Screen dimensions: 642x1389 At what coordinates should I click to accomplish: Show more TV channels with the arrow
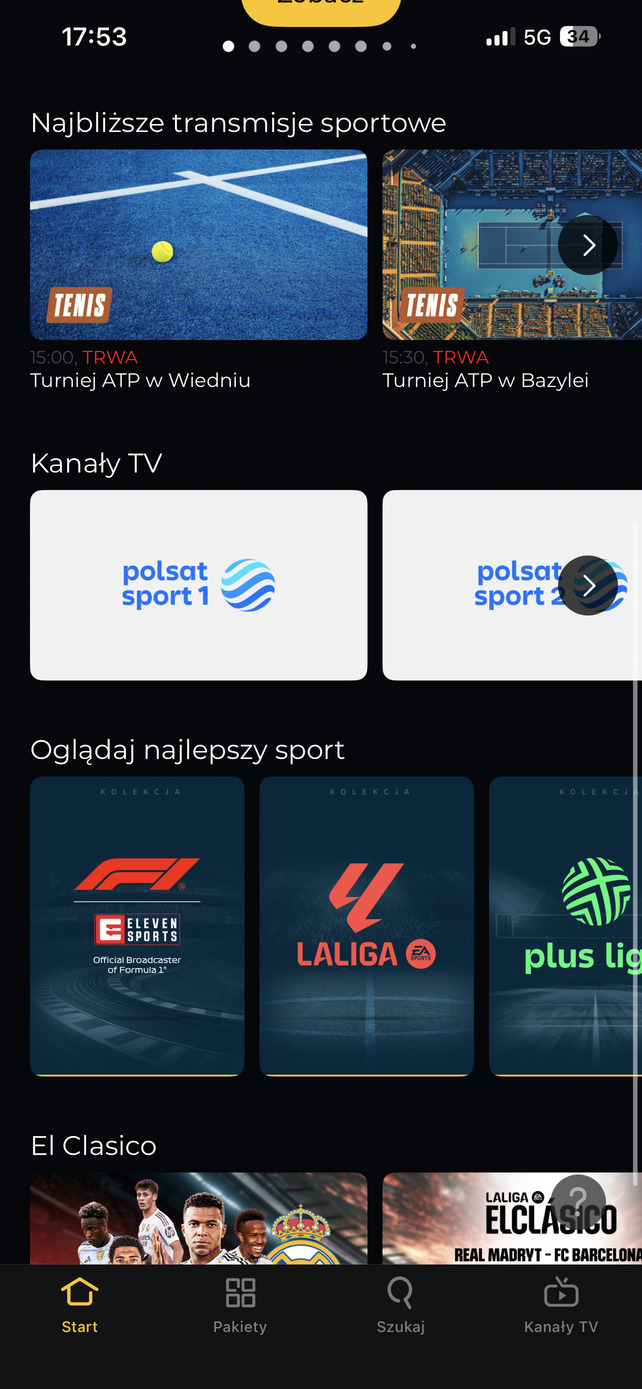point(588,586)
